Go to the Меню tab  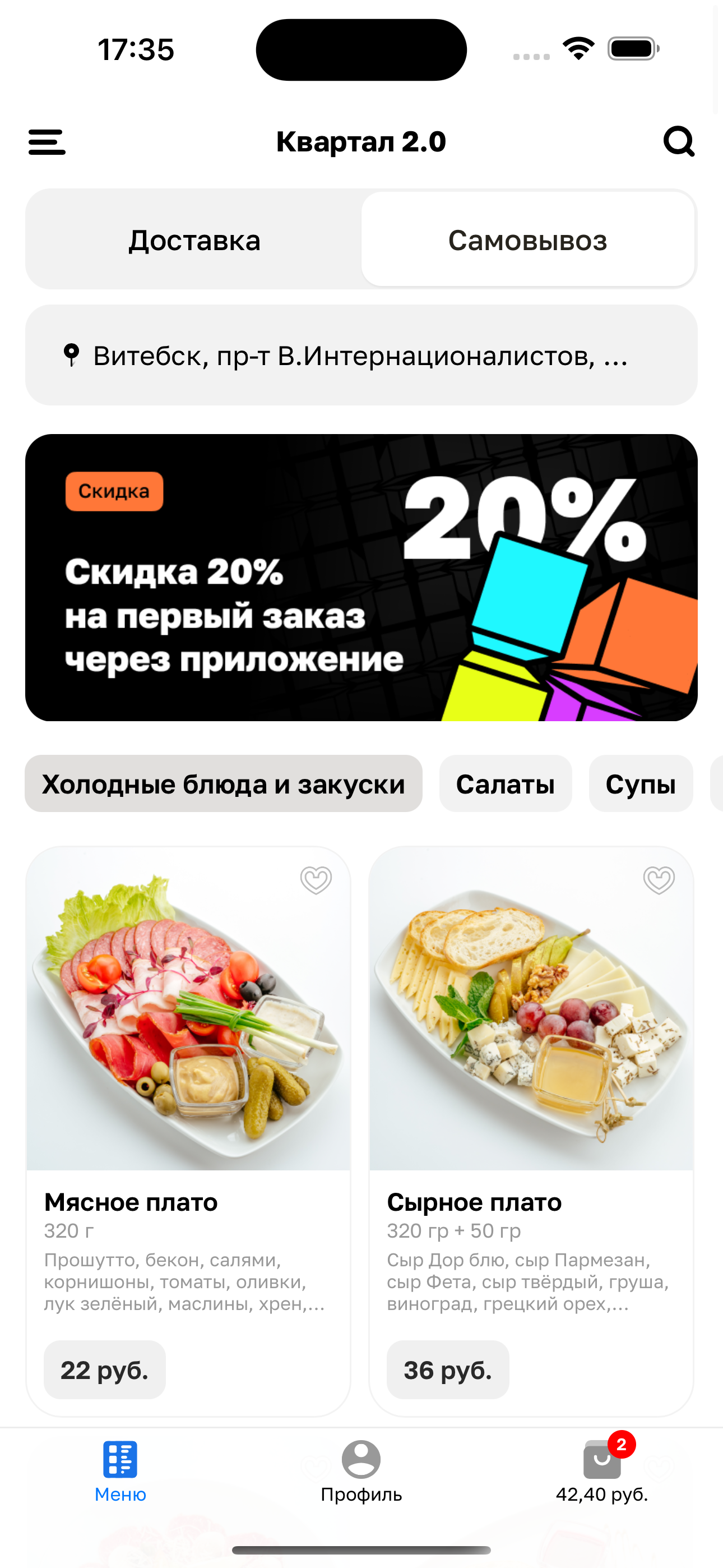pos(121,1470)
